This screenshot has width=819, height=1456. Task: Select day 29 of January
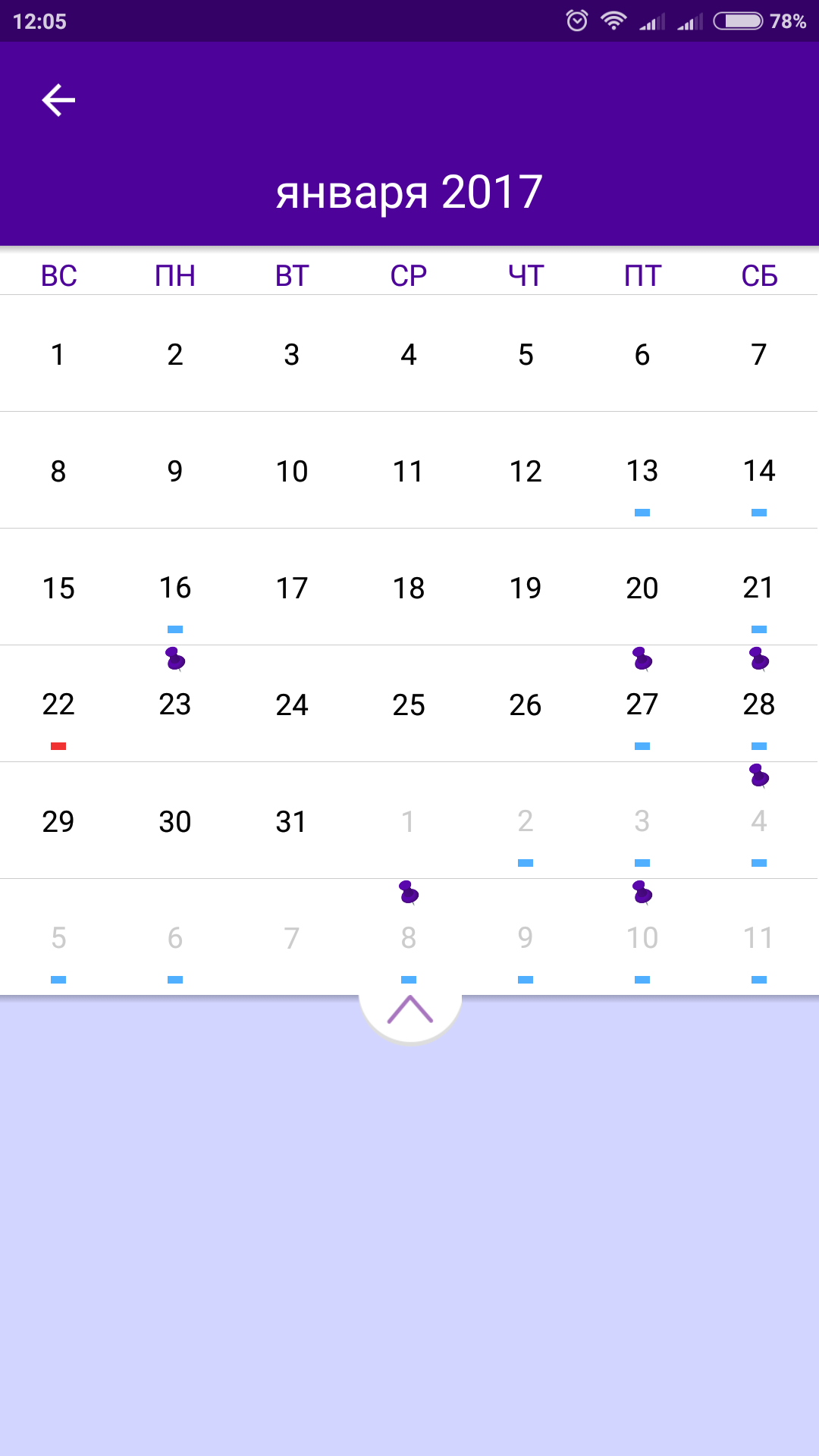point(58,822)
